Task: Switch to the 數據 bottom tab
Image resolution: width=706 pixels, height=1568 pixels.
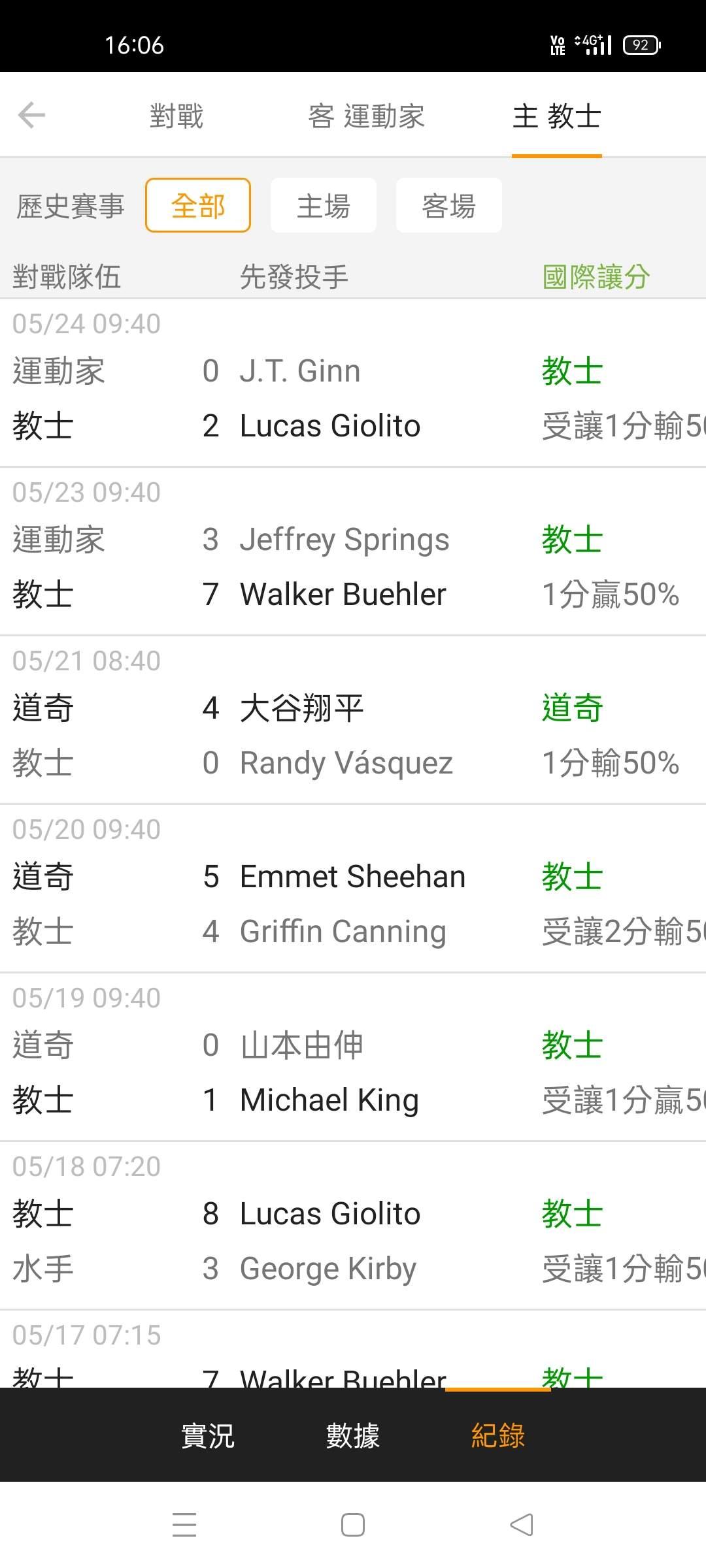Action: [x=353, y=1435]
